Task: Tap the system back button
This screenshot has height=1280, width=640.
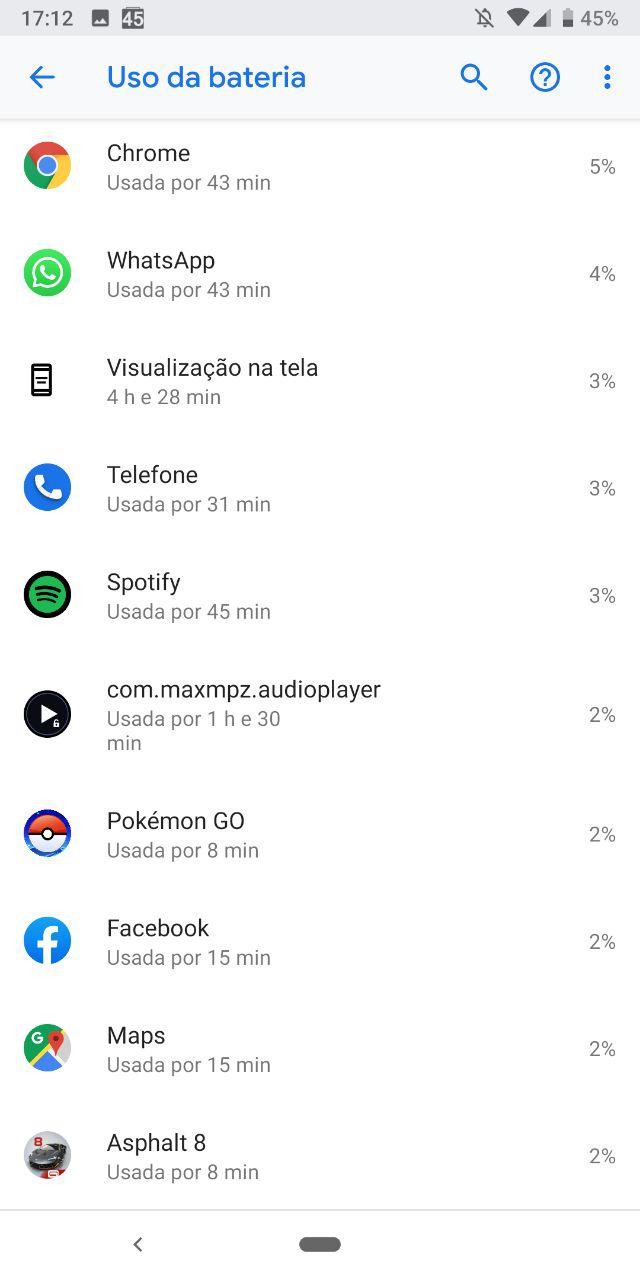Action: coord(138,1245)
